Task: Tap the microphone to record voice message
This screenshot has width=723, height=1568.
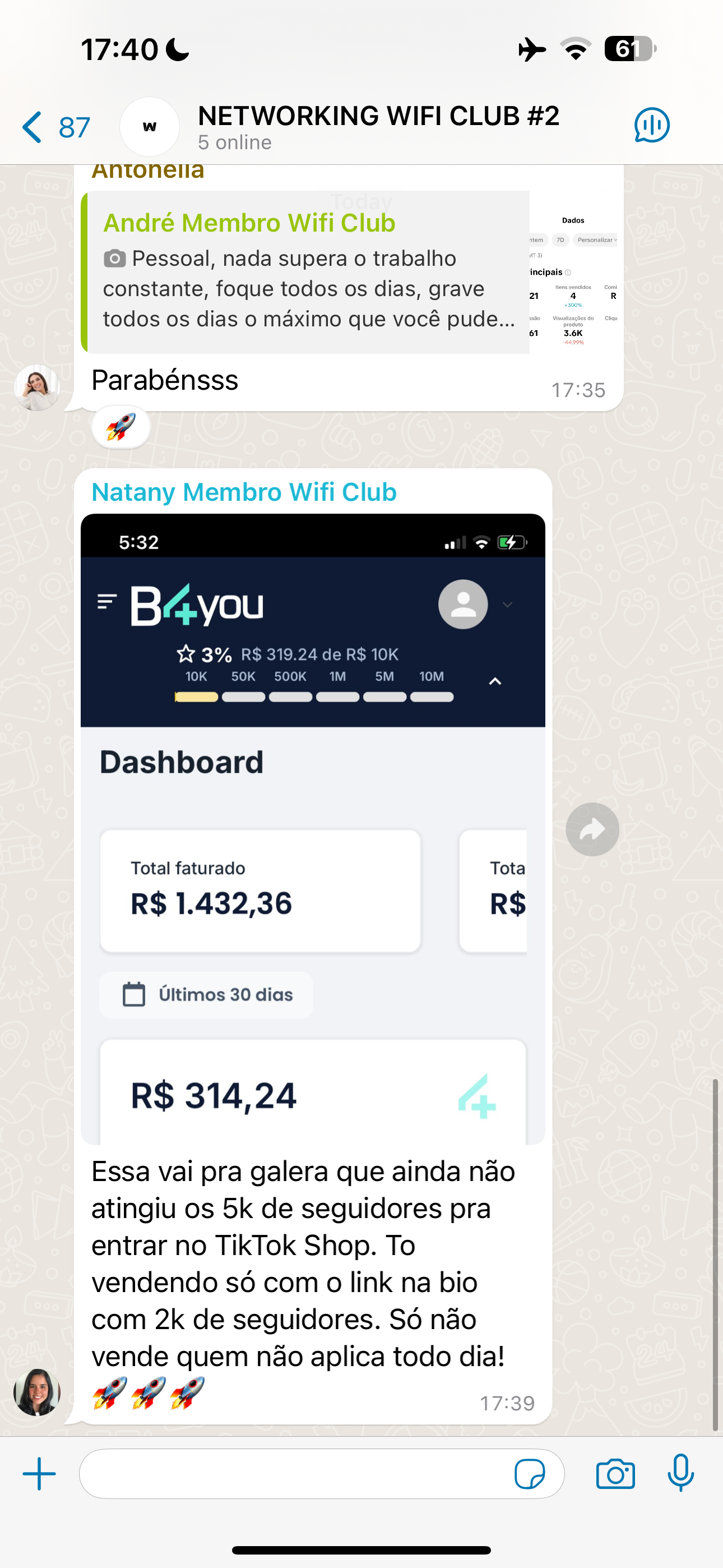Action: pos(680,1473)
